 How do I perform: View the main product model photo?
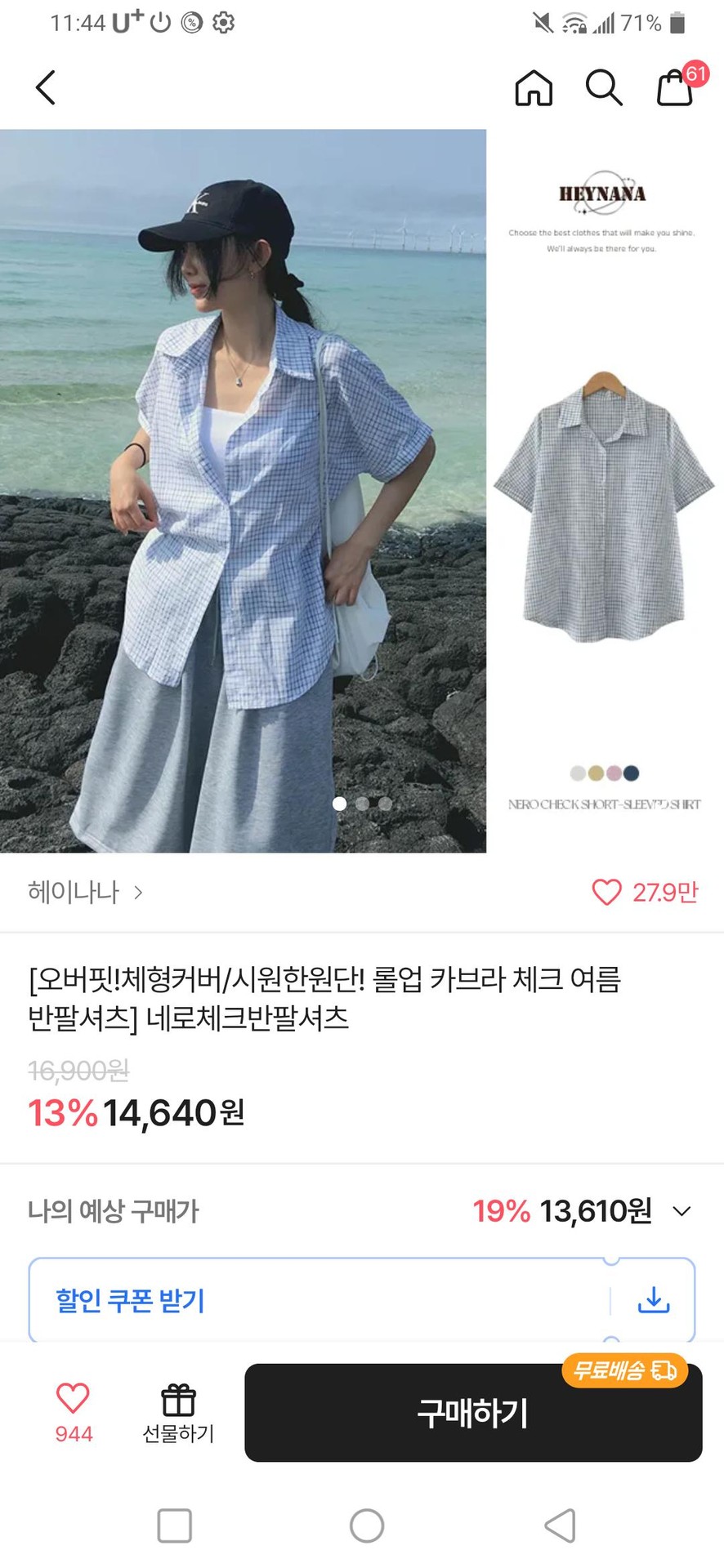coord(243,490)
